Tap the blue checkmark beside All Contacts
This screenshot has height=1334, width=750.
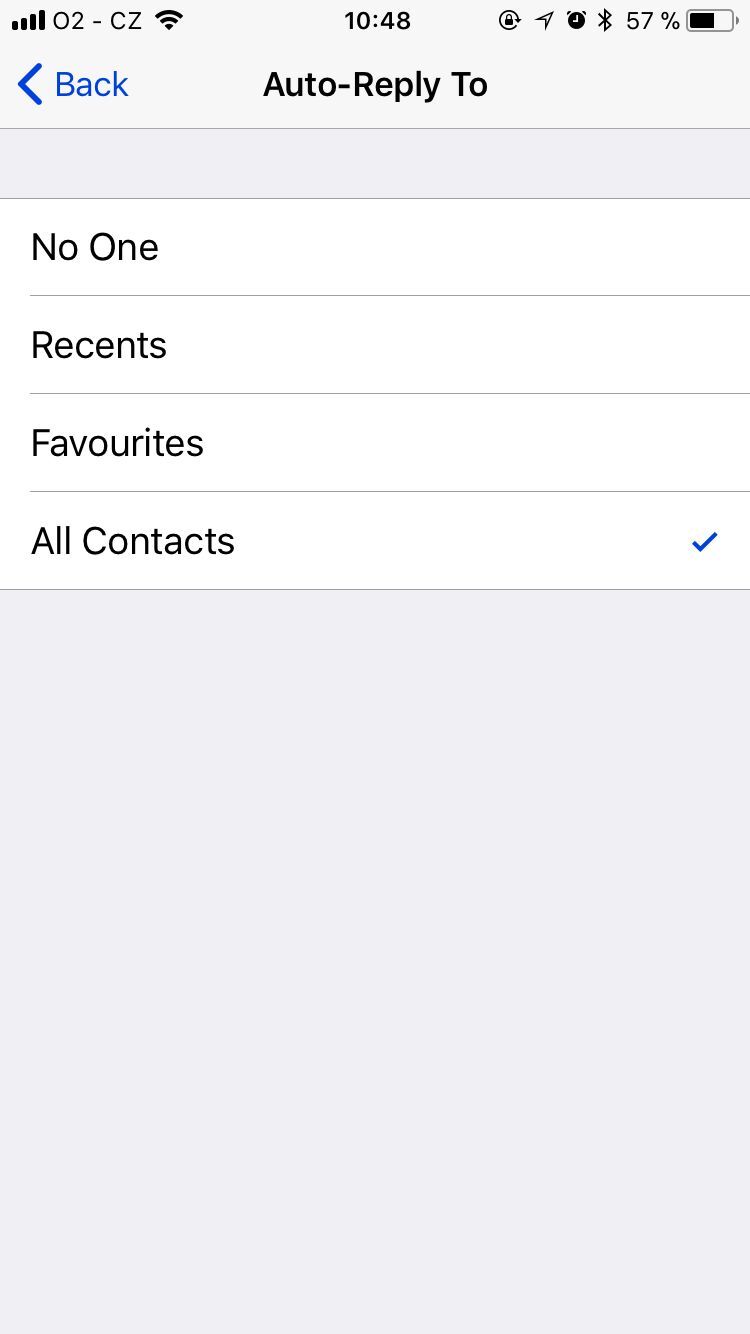pyautogui.click(x=704, y=541)
